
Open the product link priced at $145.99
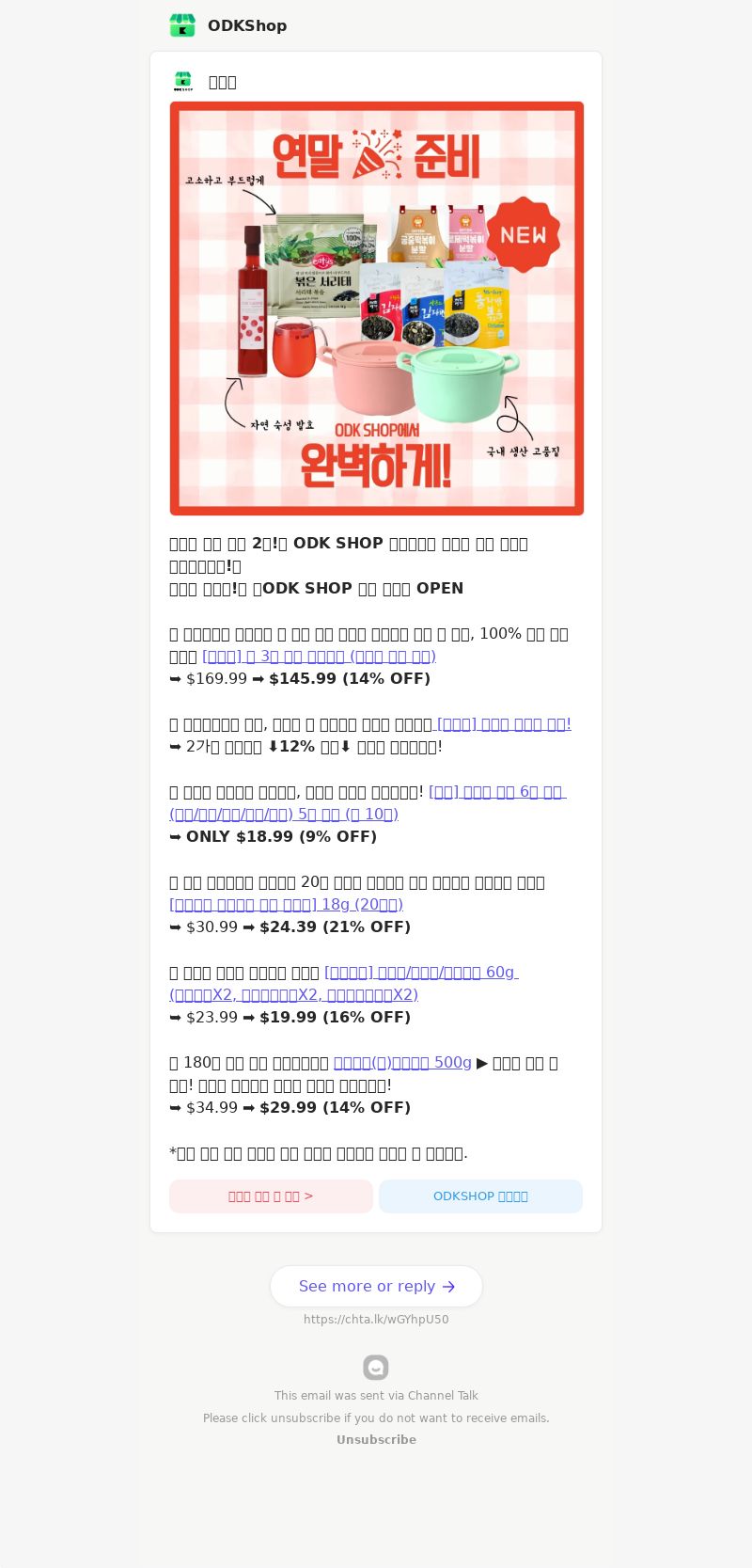pyautogui.click(x=319, y=657)
